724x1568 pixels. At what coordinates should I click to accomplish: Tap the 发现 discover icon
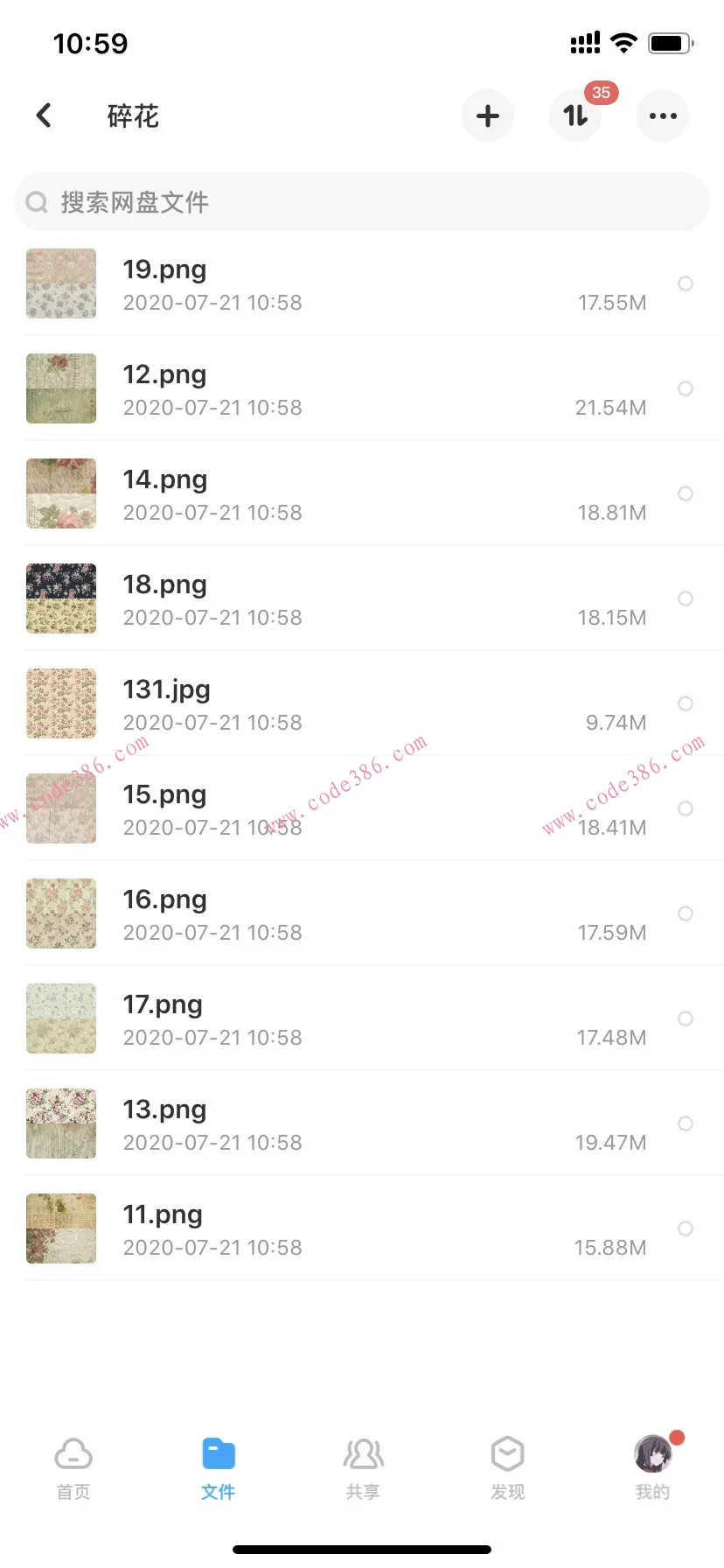click(x=507, y=1452)
